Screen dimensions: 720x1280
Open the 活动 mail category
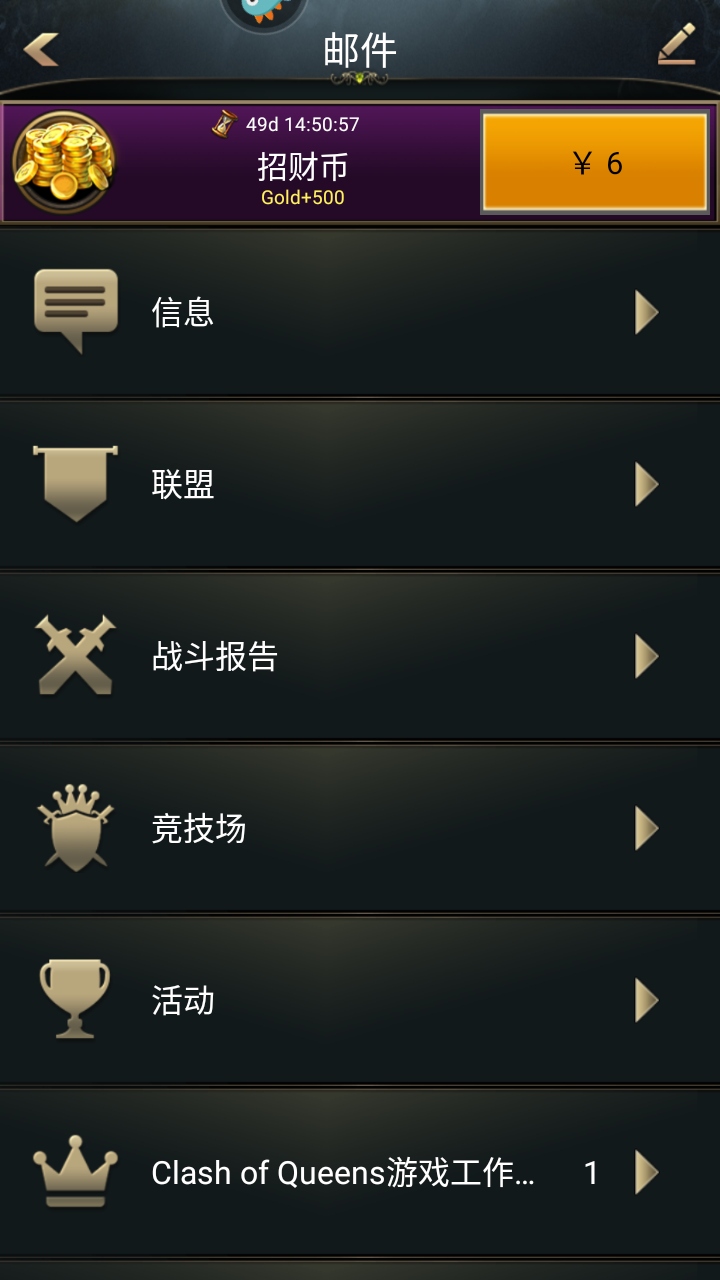pyautogui.click(x=360, y=1000)
